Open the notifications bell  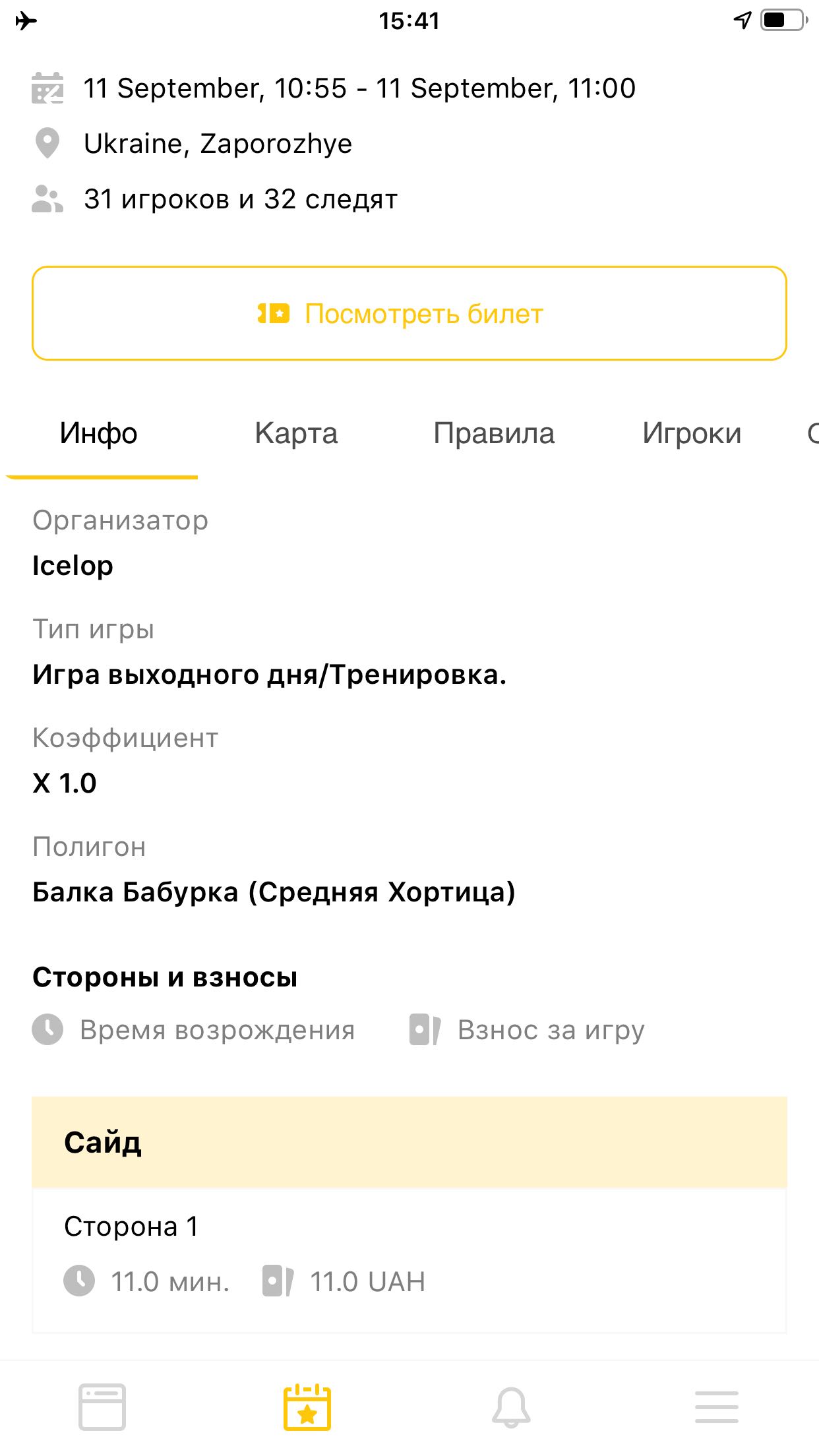pyautogui.click(x=511, y=1407)
